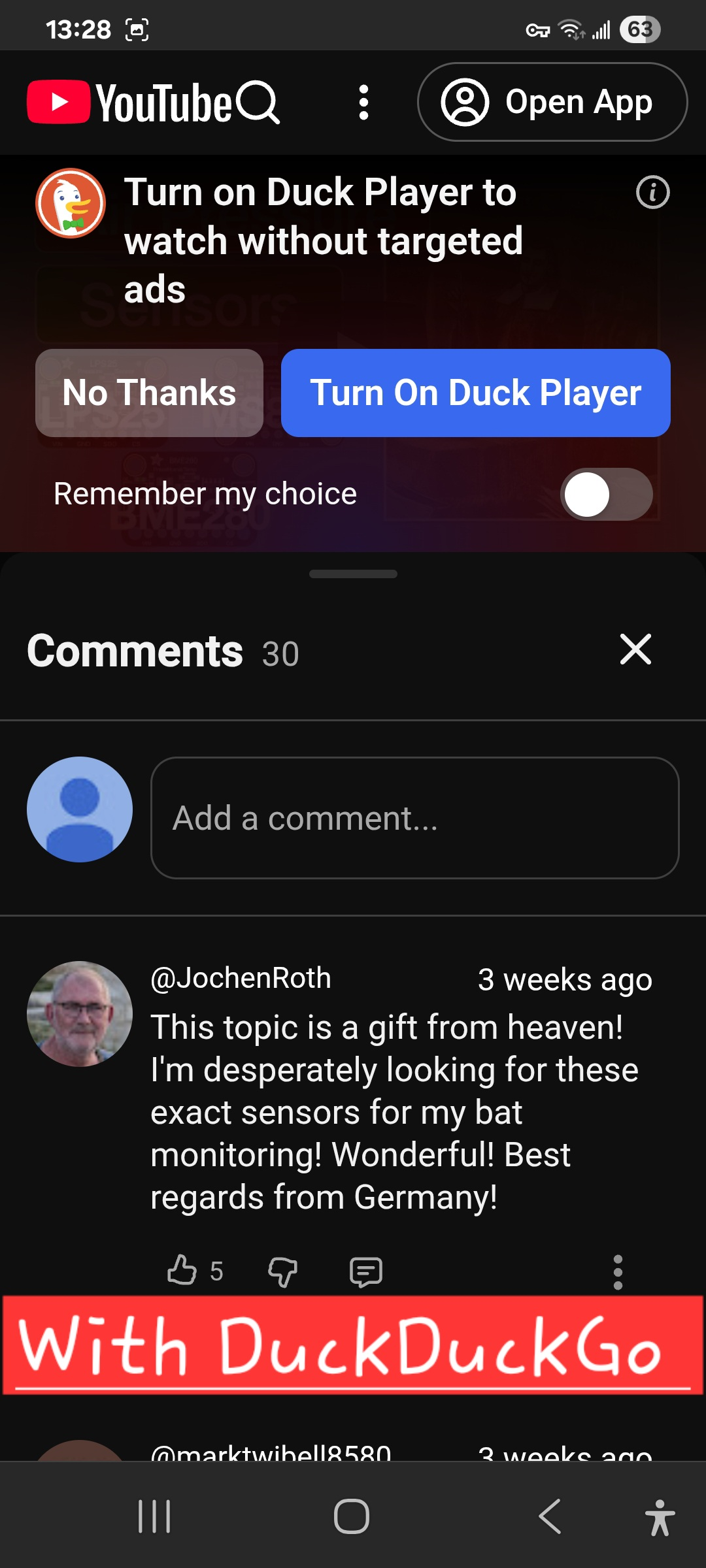Open JochenRoth's profile picture

click(80, 1013)
